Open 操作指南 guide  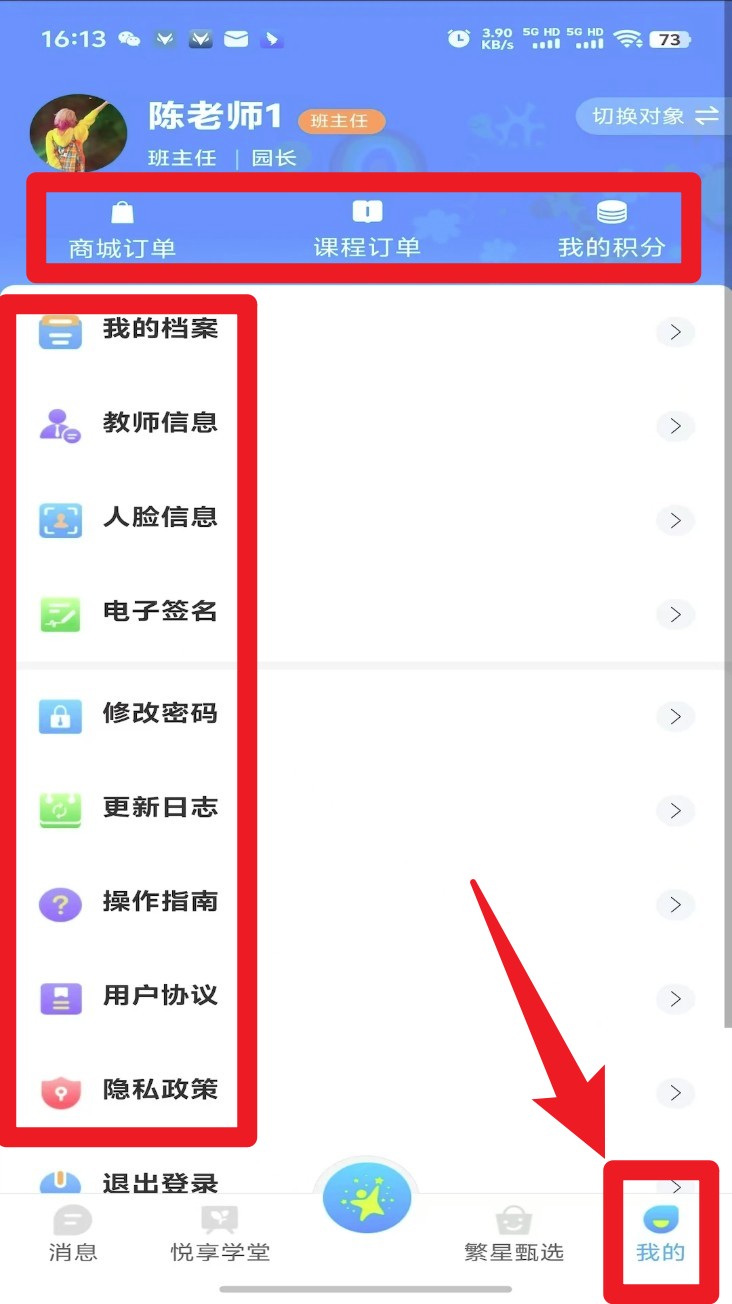[x=160, y=903]
